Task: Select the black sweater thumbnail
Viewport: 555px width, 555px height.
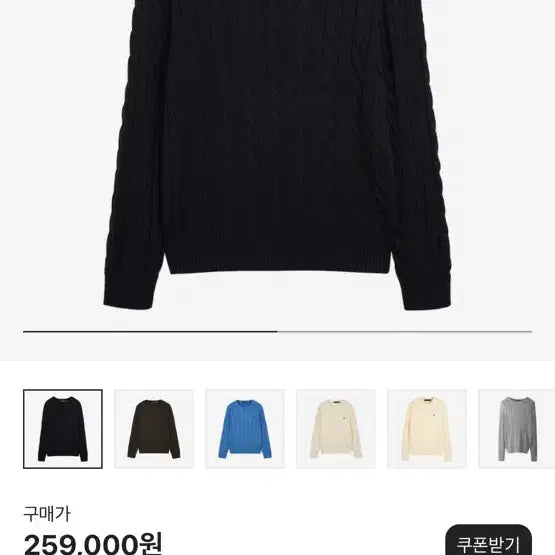Action: [x=63, y=429]
